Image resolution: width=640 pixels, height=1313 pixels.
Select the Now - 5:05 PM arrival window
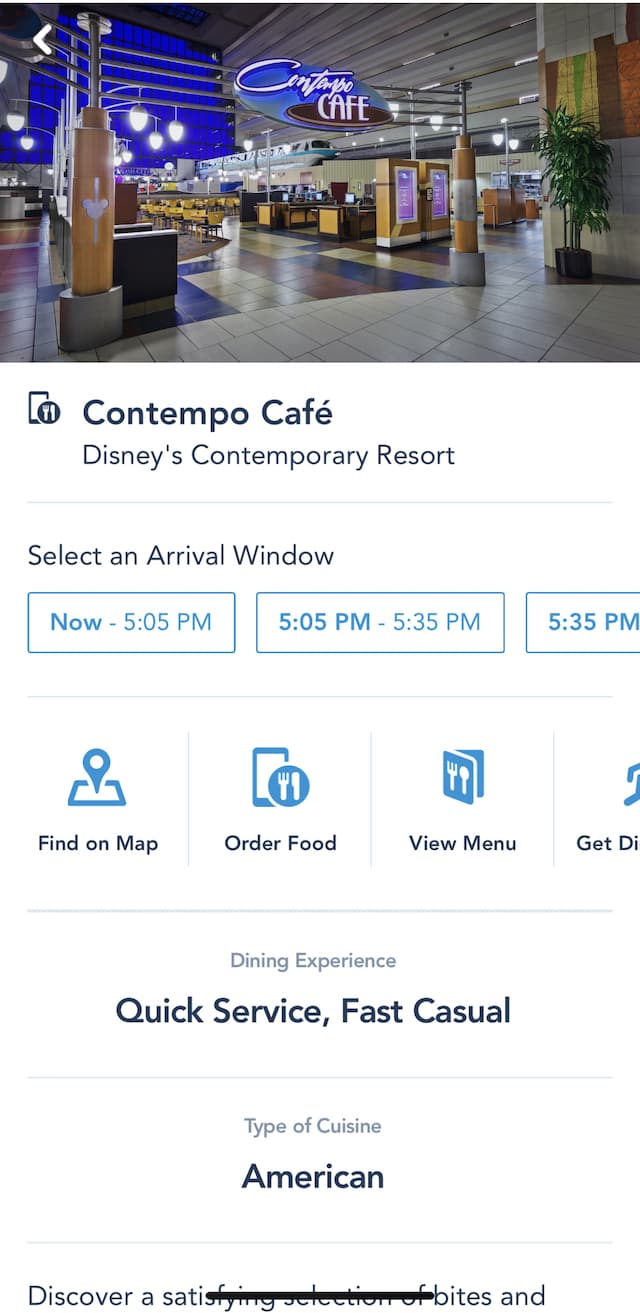click(x=131, y=622)
